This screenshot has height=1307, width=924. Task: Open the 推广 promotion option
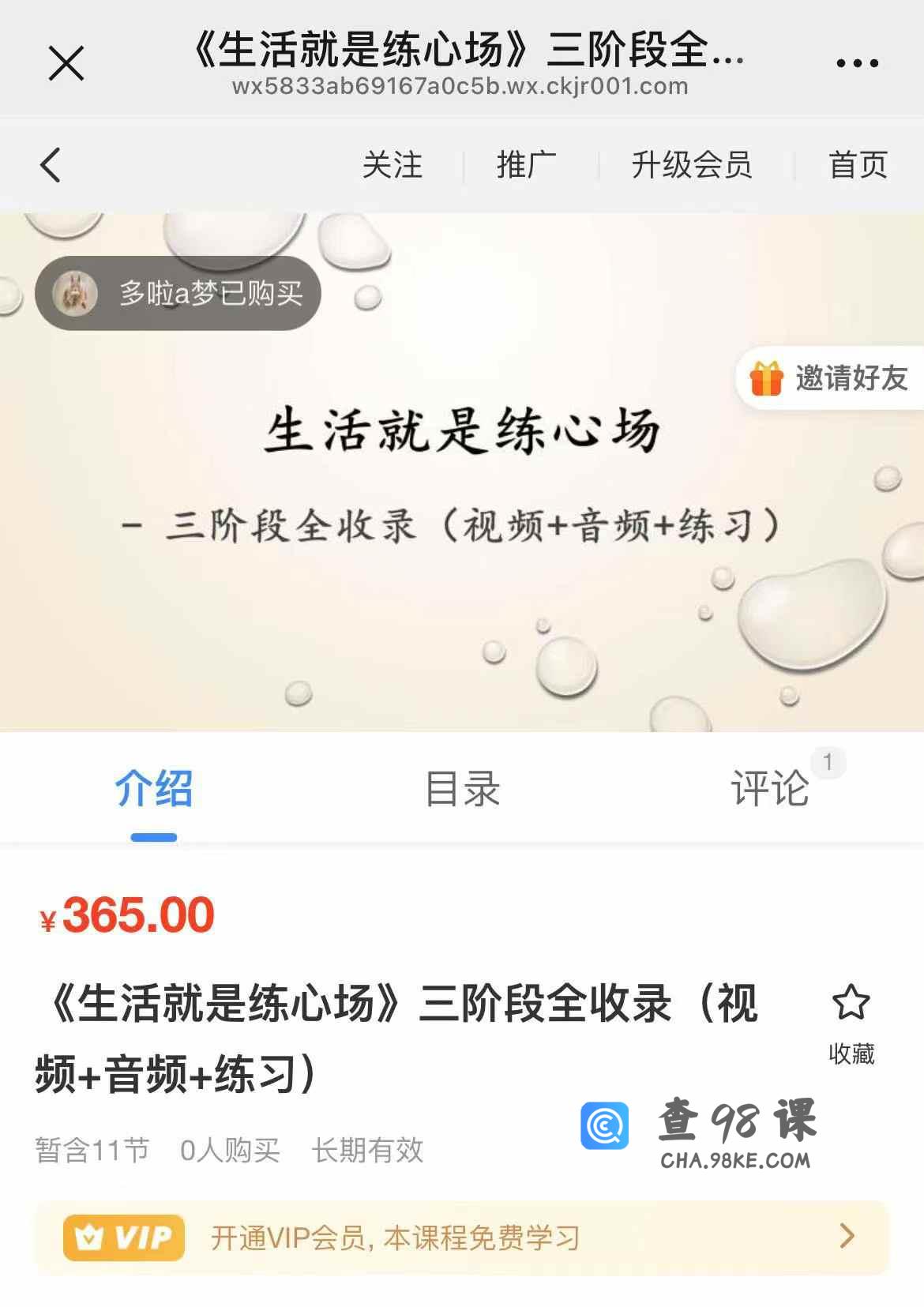(x=526, y=165)
